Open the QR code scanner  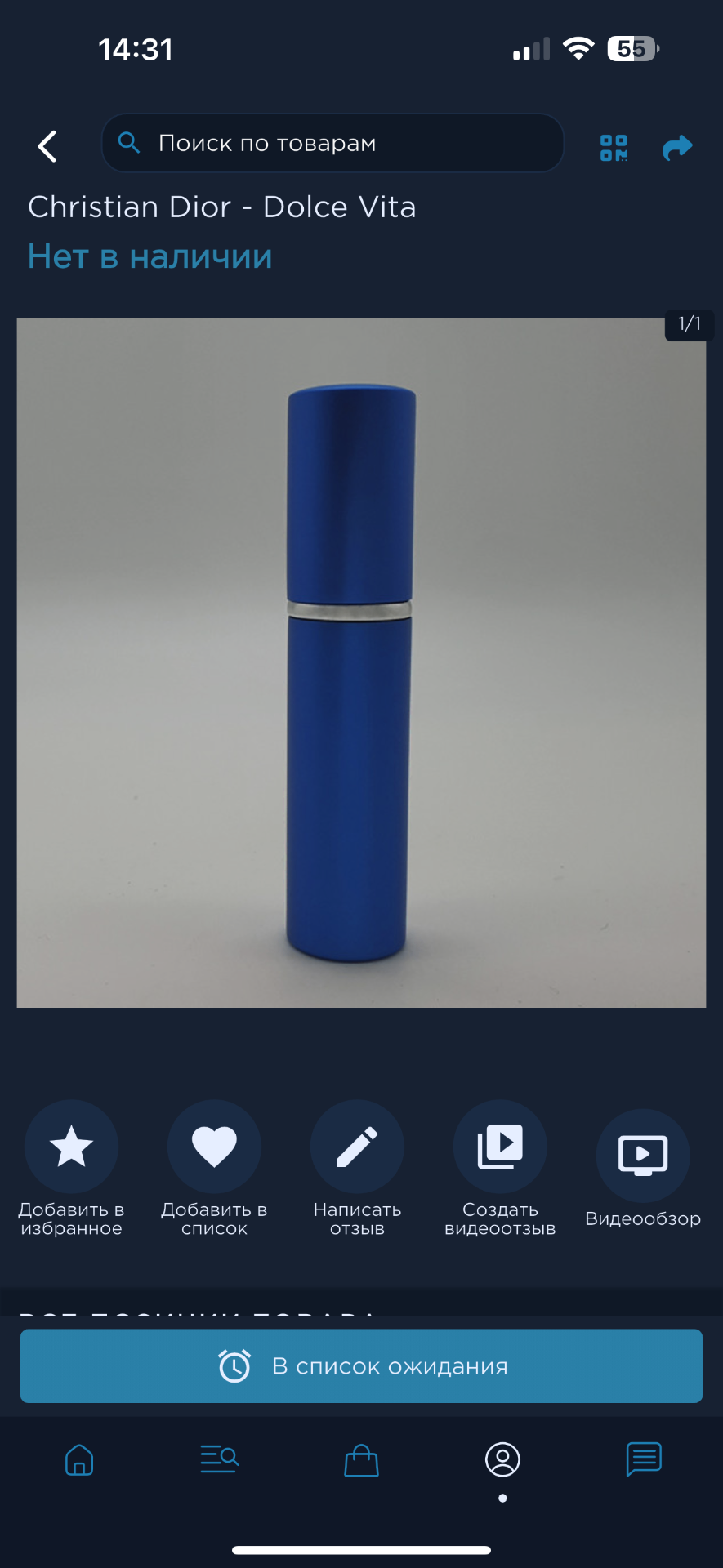click(x=614, y=148)
